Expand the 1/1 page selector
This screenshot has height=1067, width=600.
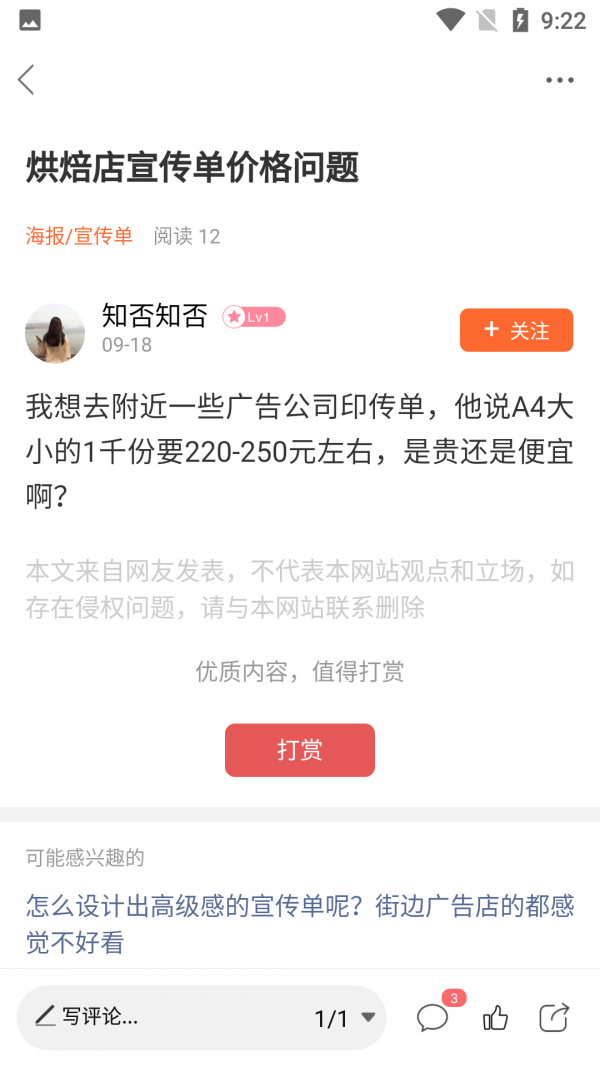coord(344,1018)
